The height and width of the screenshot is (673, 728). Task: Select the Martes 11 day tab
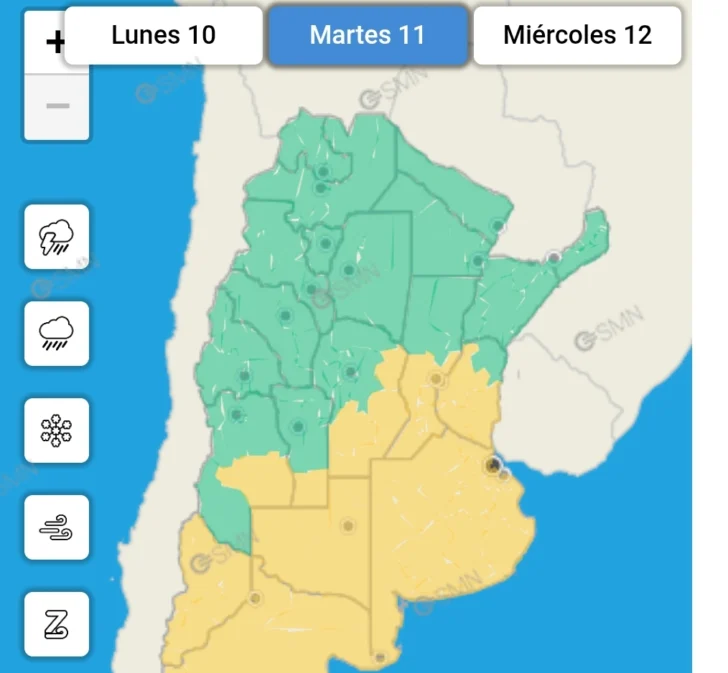[x=367, y=35]
